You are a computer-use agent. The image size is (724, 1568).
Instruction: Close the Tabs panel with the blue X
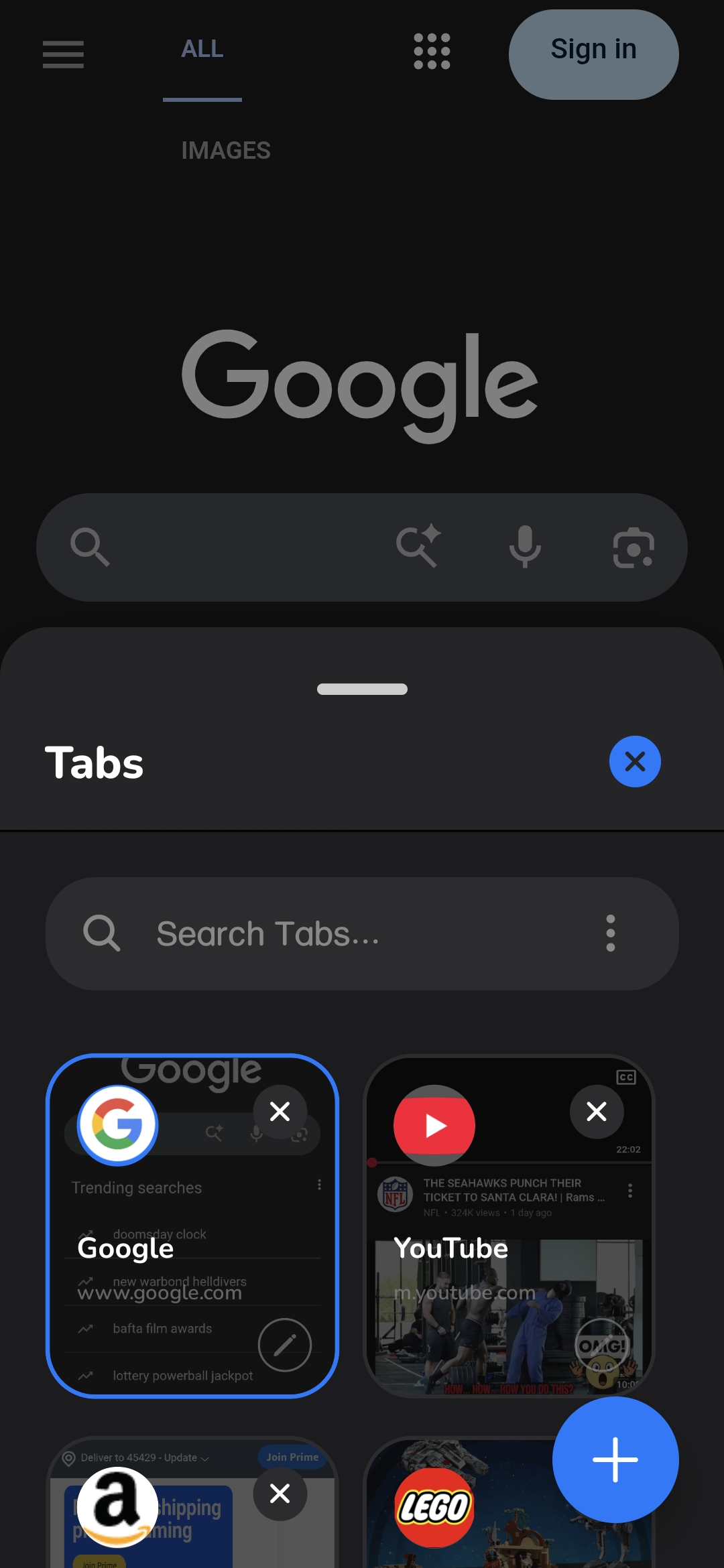[634, 761]
